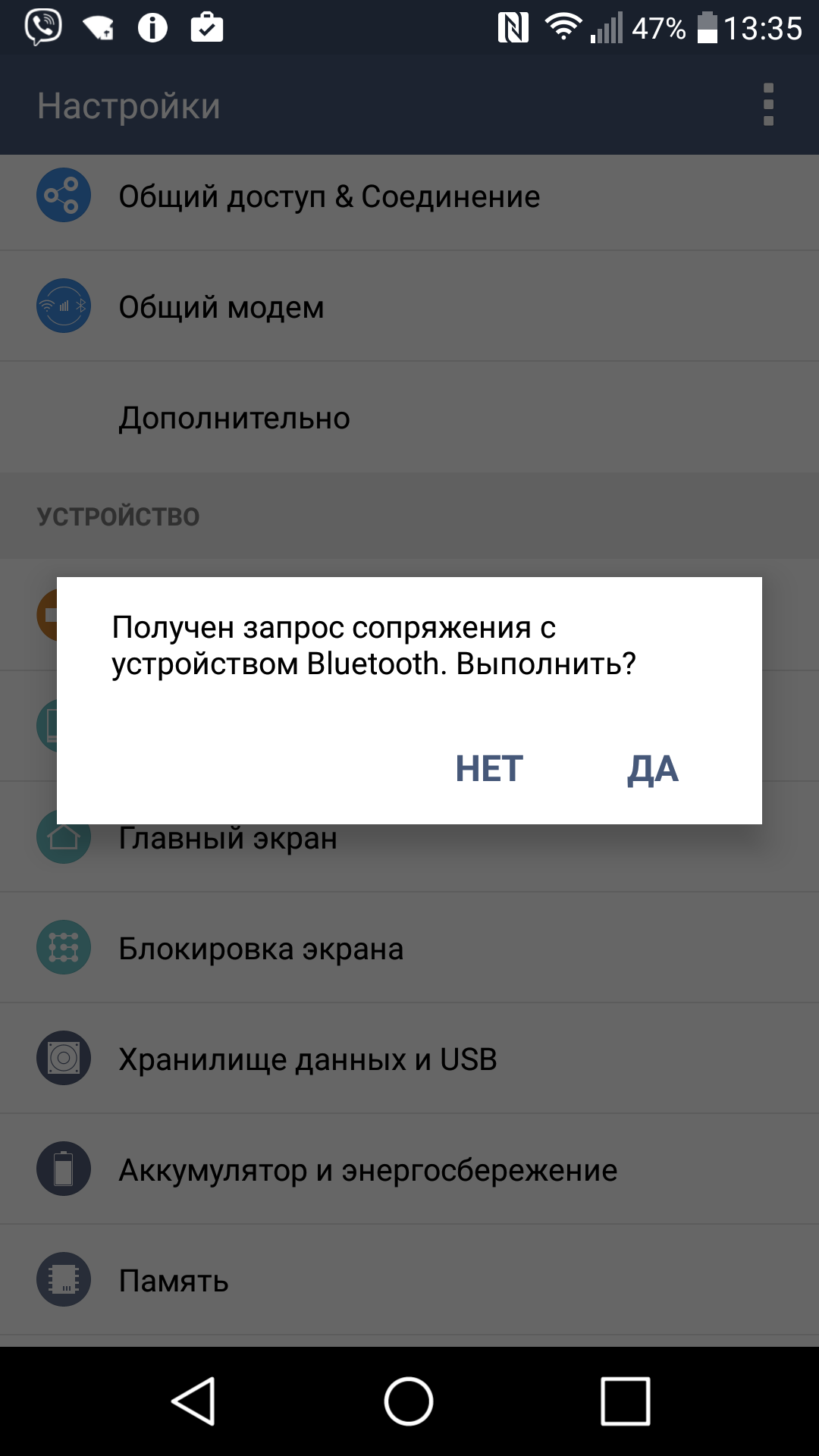Decline pairing request with НЕТ
This screenshot has height=1456, width=819.
click(x=489, y=769)
